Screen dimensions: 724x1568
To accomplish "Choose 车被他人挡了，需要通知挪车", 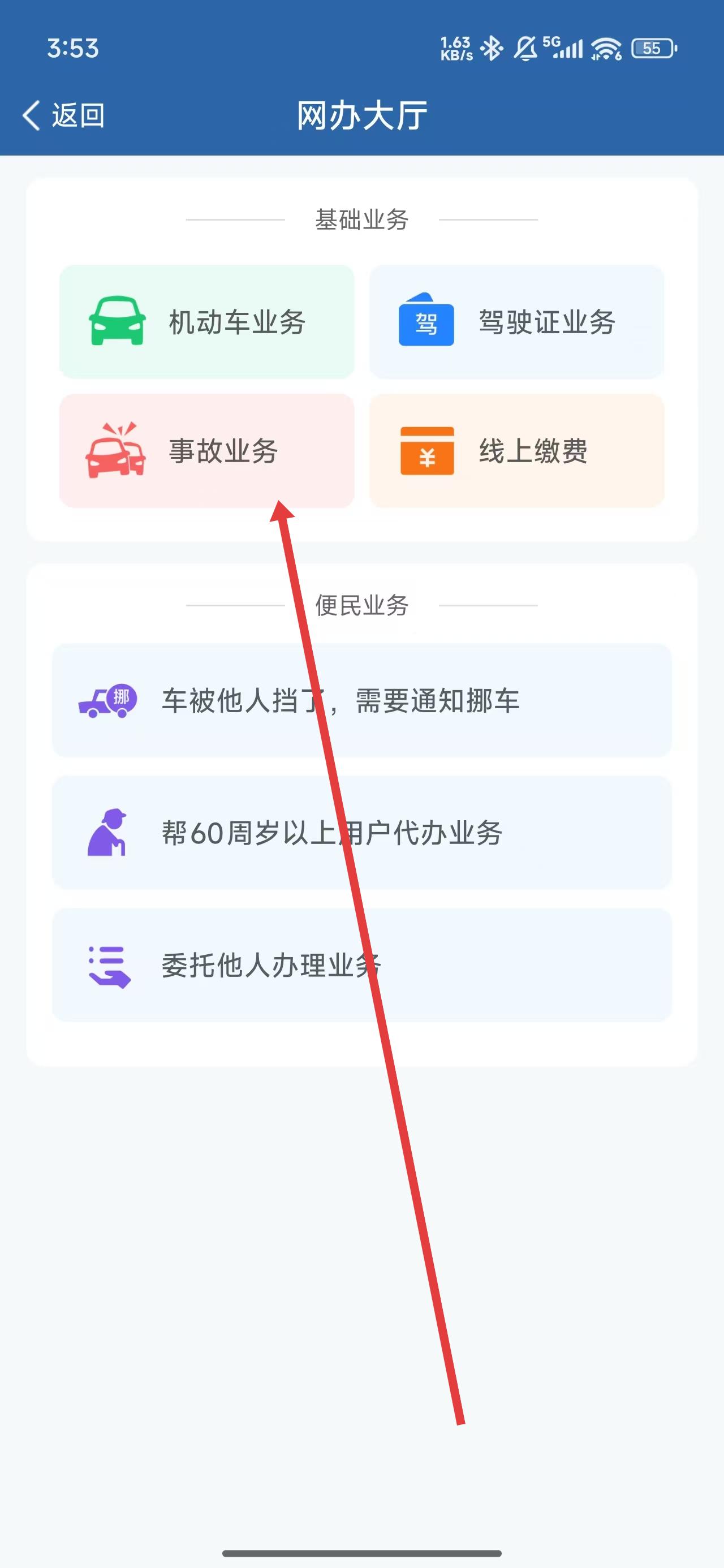I will [361, 700].
